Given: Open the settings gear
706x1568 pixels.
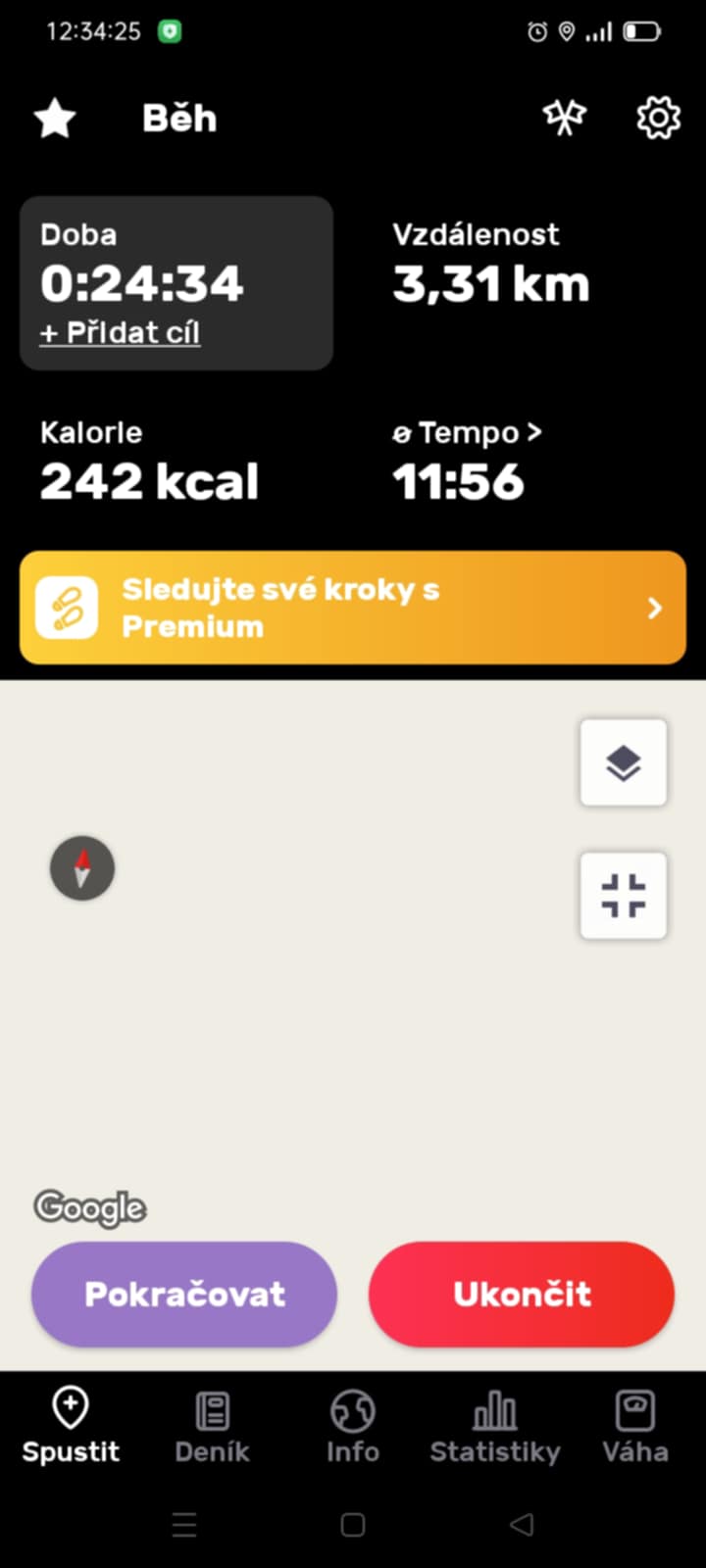Looking at the screenshot, I should pyautogui.click(x=658, y=119).
